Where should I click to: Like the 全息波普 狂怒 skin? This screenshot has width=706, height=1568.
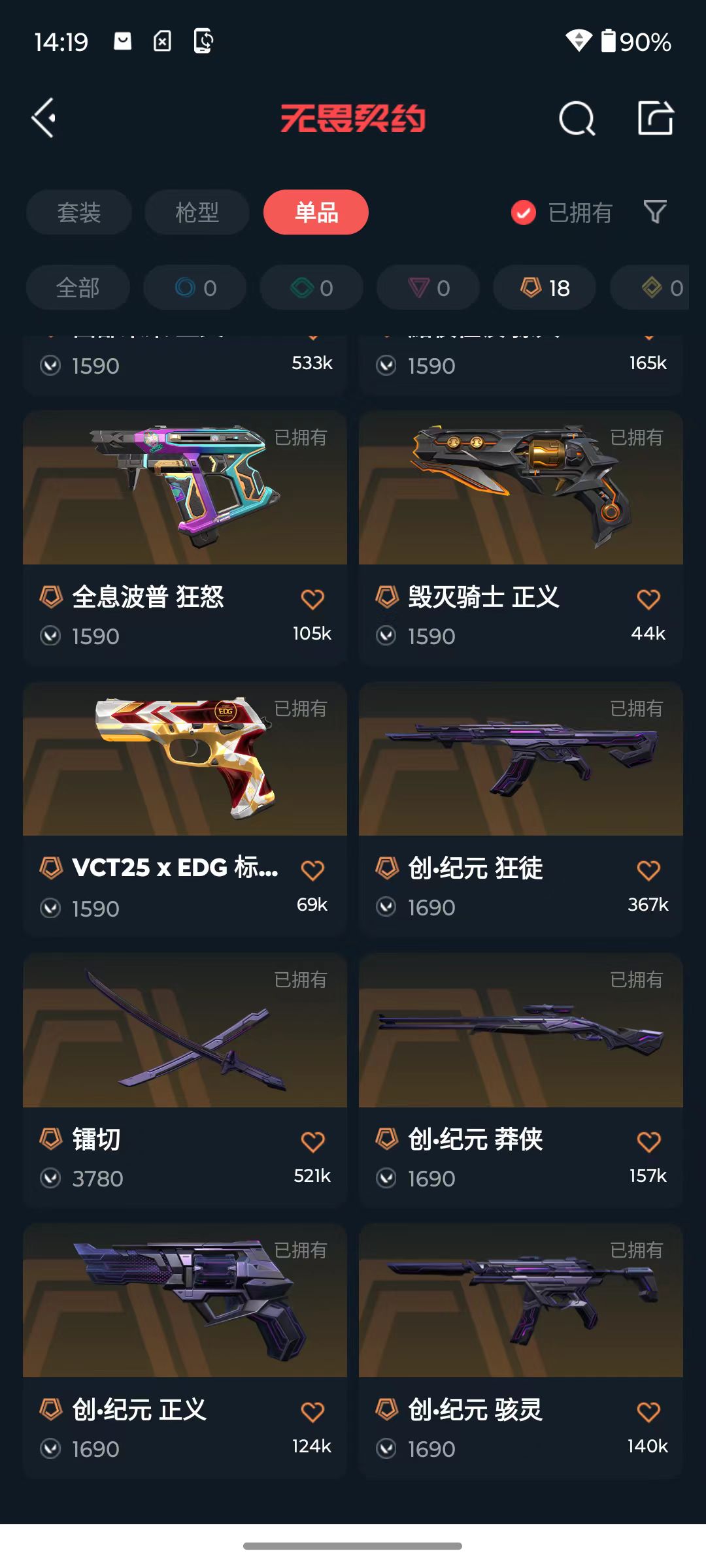click(x=312, y=599)
